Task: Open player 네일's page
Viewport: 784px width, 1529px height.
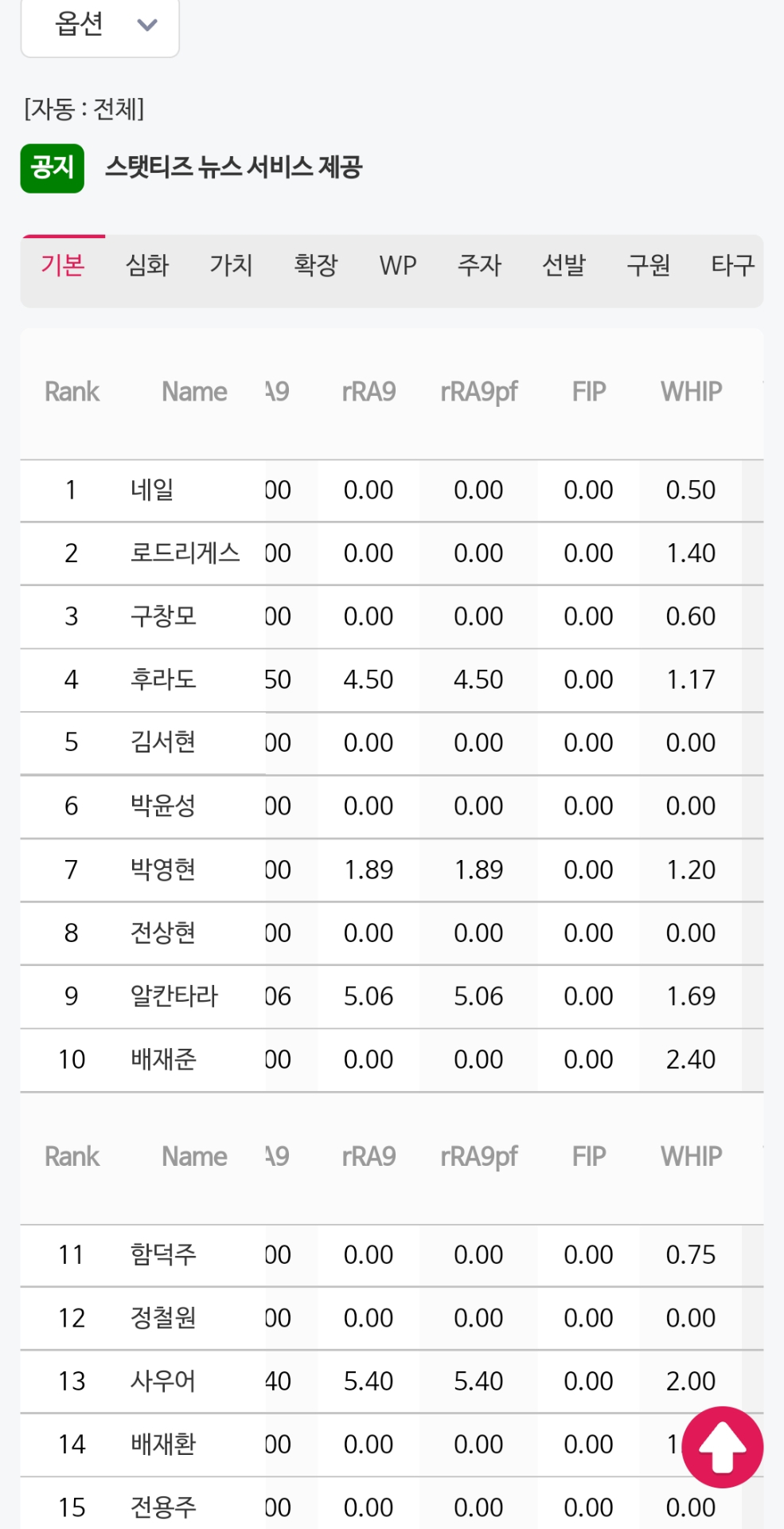Action: pos(152,490)
